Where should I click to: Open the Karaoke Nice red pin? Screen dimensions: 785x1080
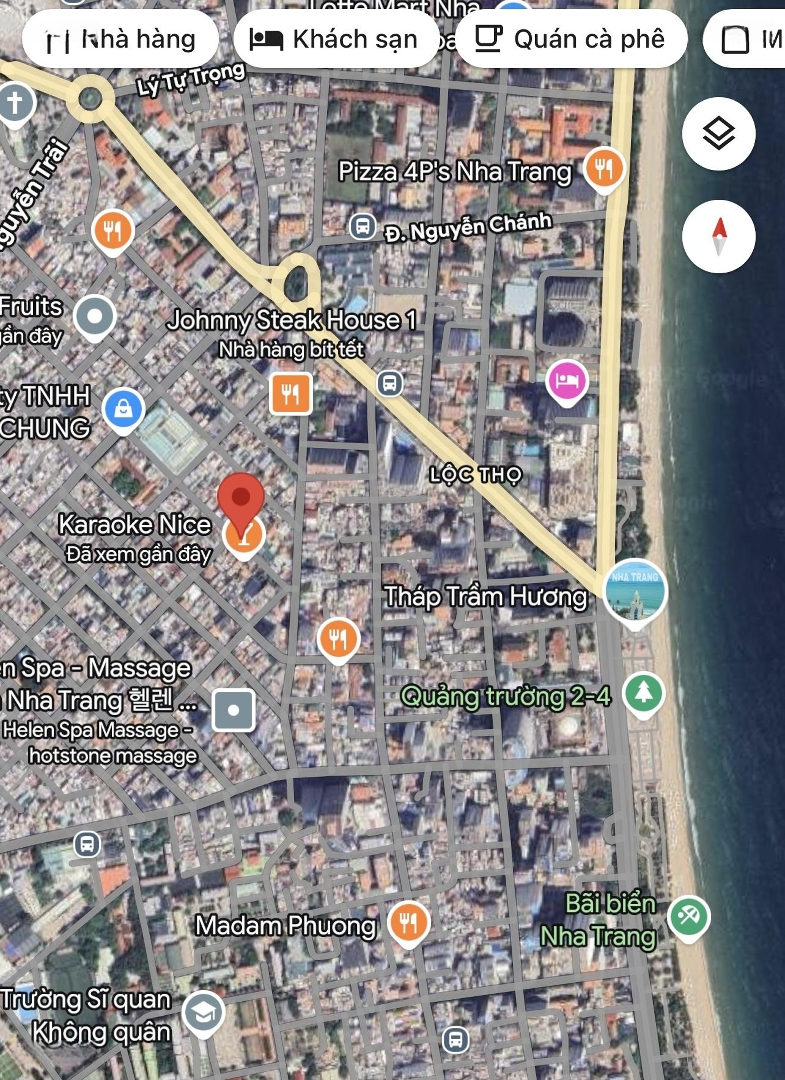click(x=241, y=505)
